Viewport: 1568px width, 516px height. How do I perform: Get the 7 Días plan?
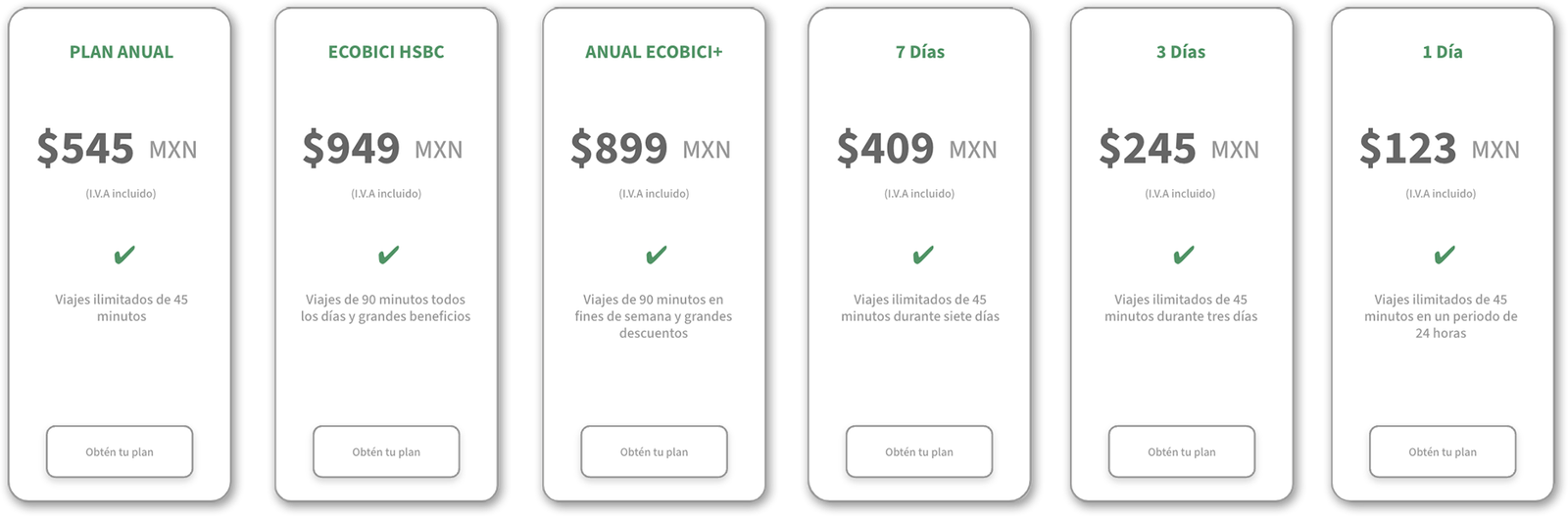[919, 451]
